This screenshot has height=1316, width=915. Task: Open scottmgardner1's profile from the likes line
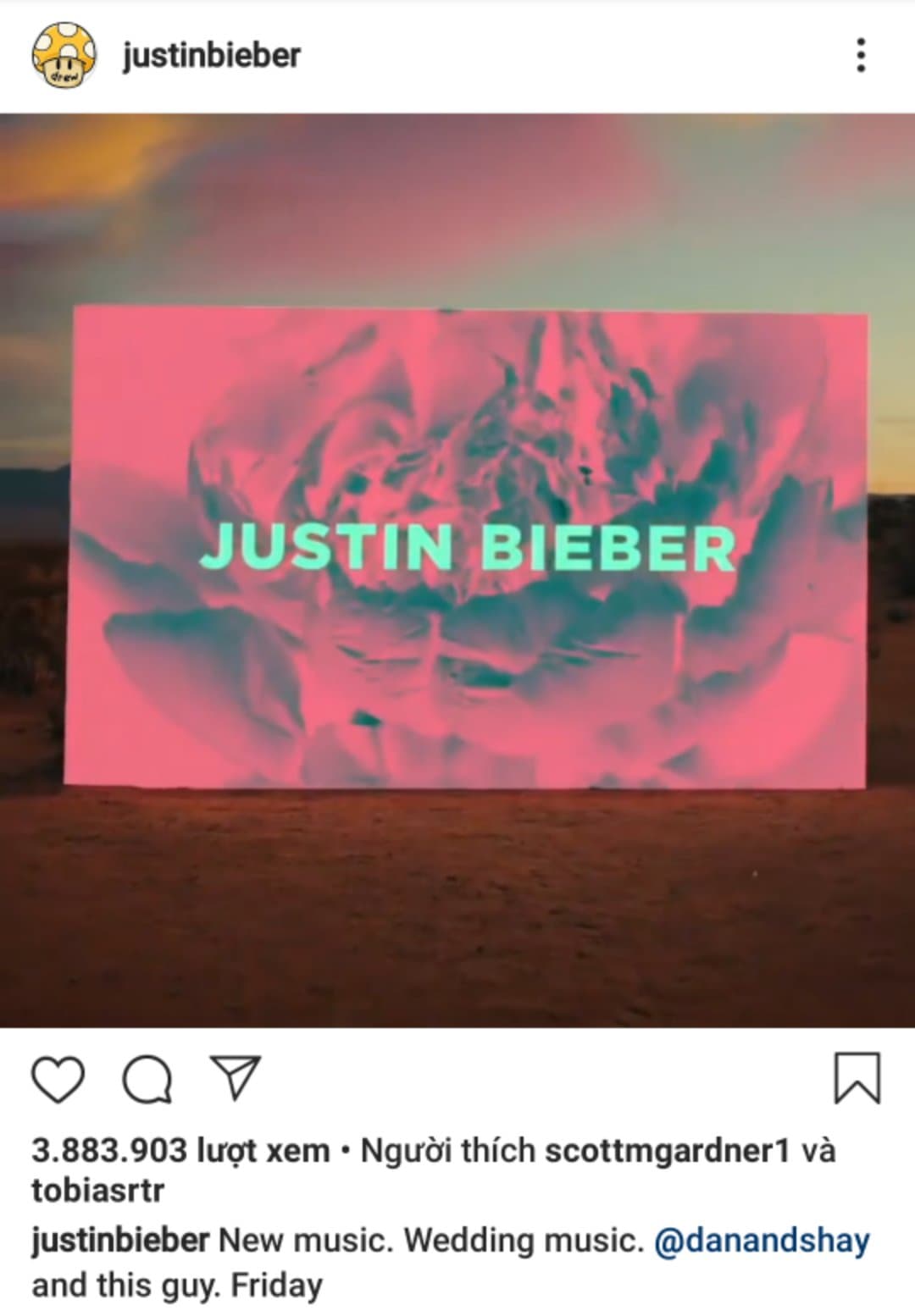(667, 1150)
